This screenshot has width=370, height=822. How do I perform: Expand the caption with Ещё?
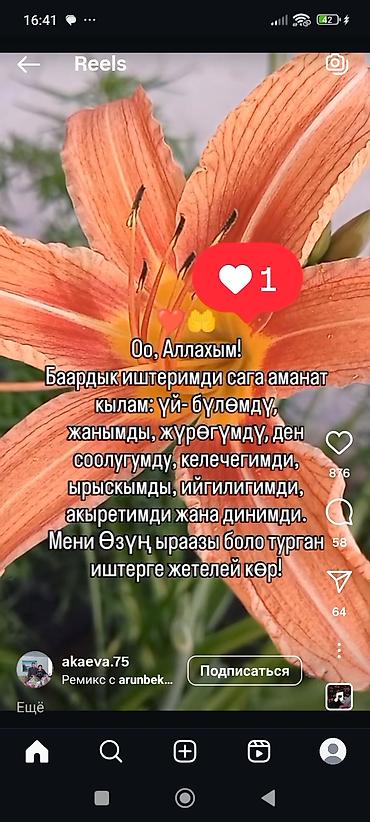(30, 707)
